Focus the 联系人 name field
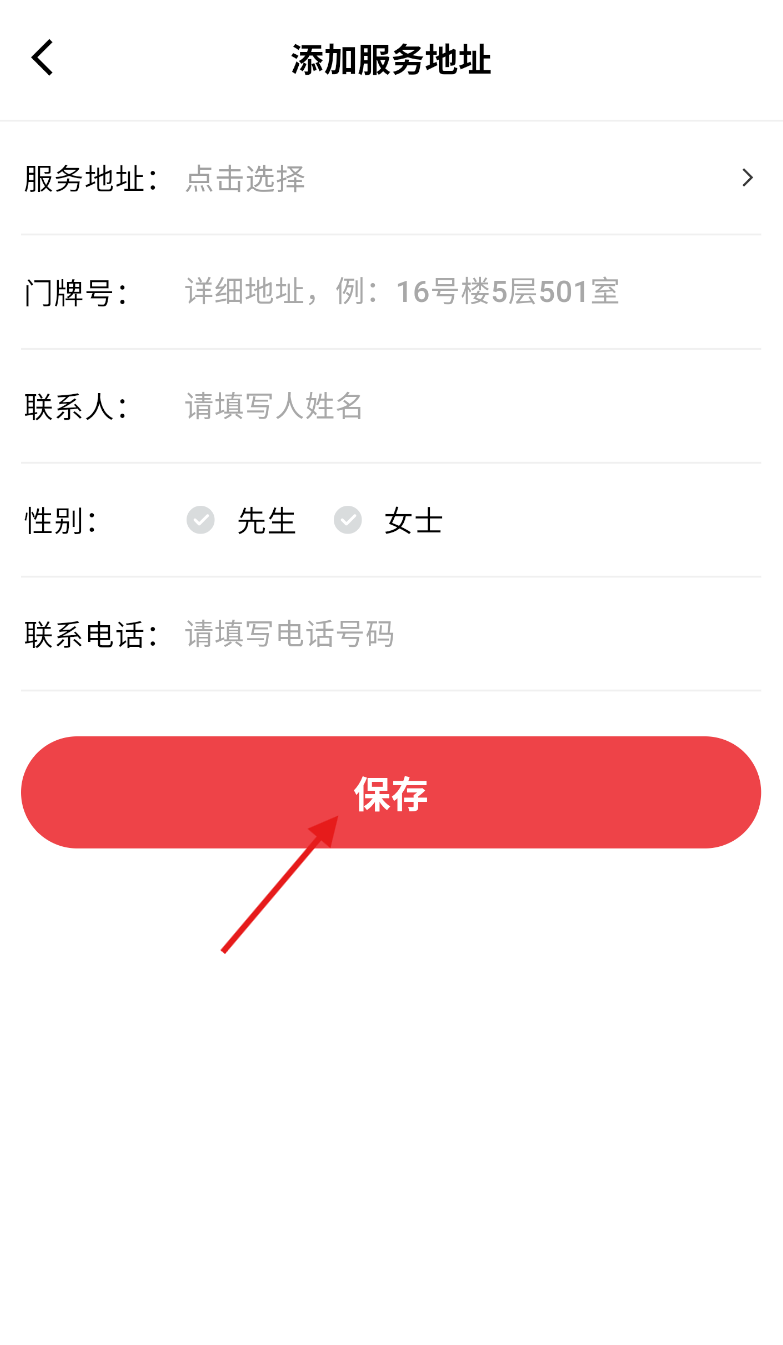 coord(470,406)
